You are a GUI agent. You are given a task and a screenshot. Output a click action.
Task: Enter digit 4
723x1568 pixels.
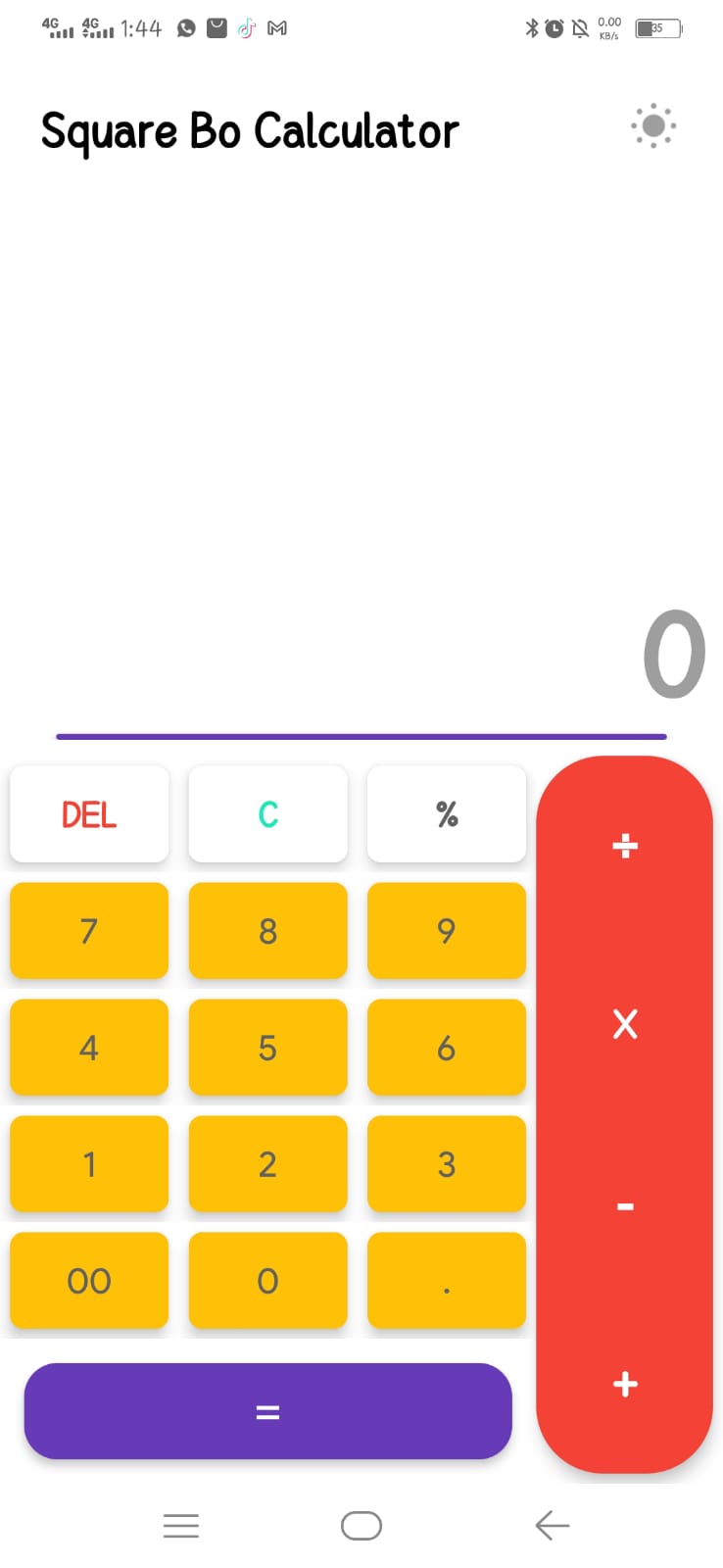pos(89,1048)
